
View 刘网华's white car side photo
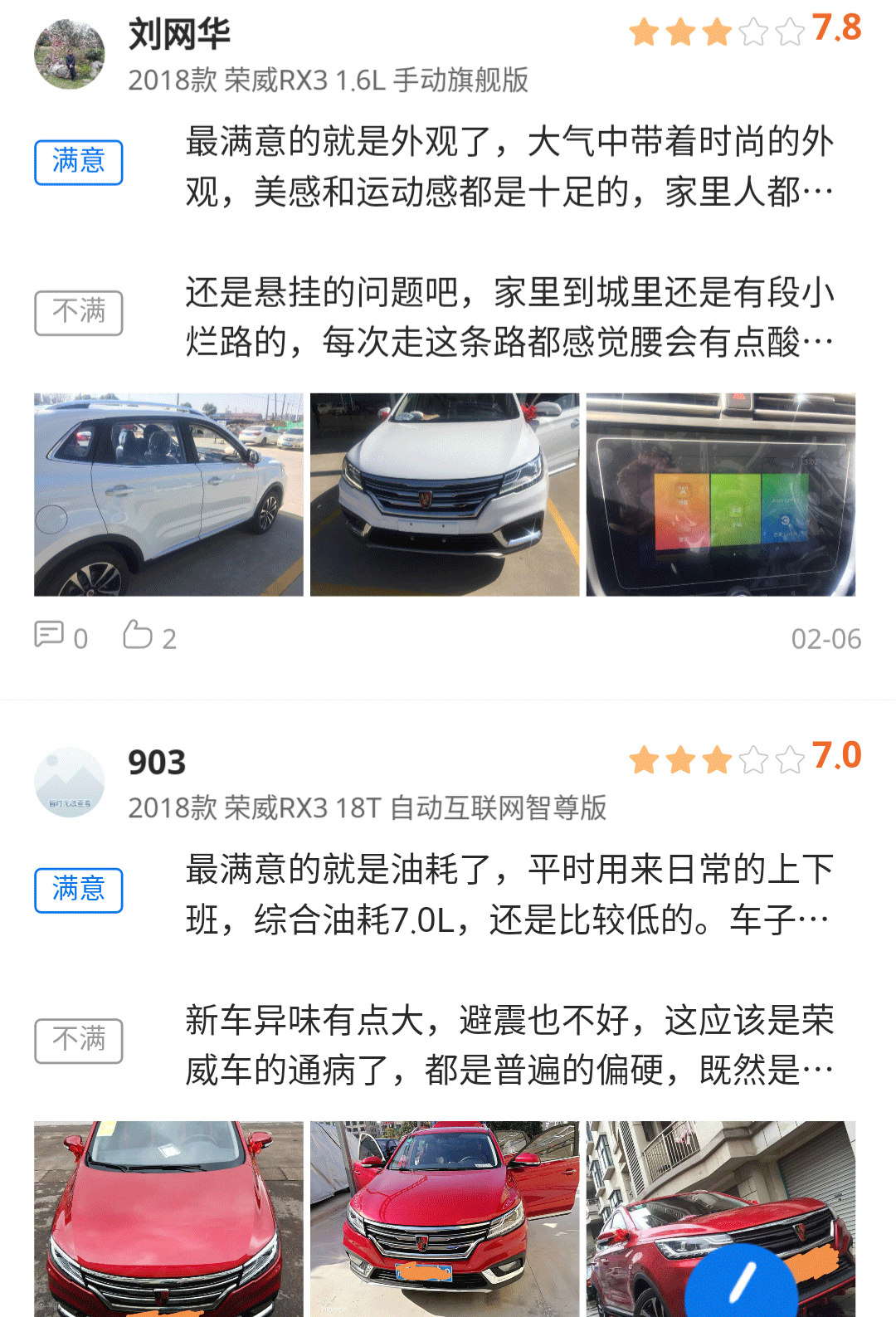click(168, 495)
